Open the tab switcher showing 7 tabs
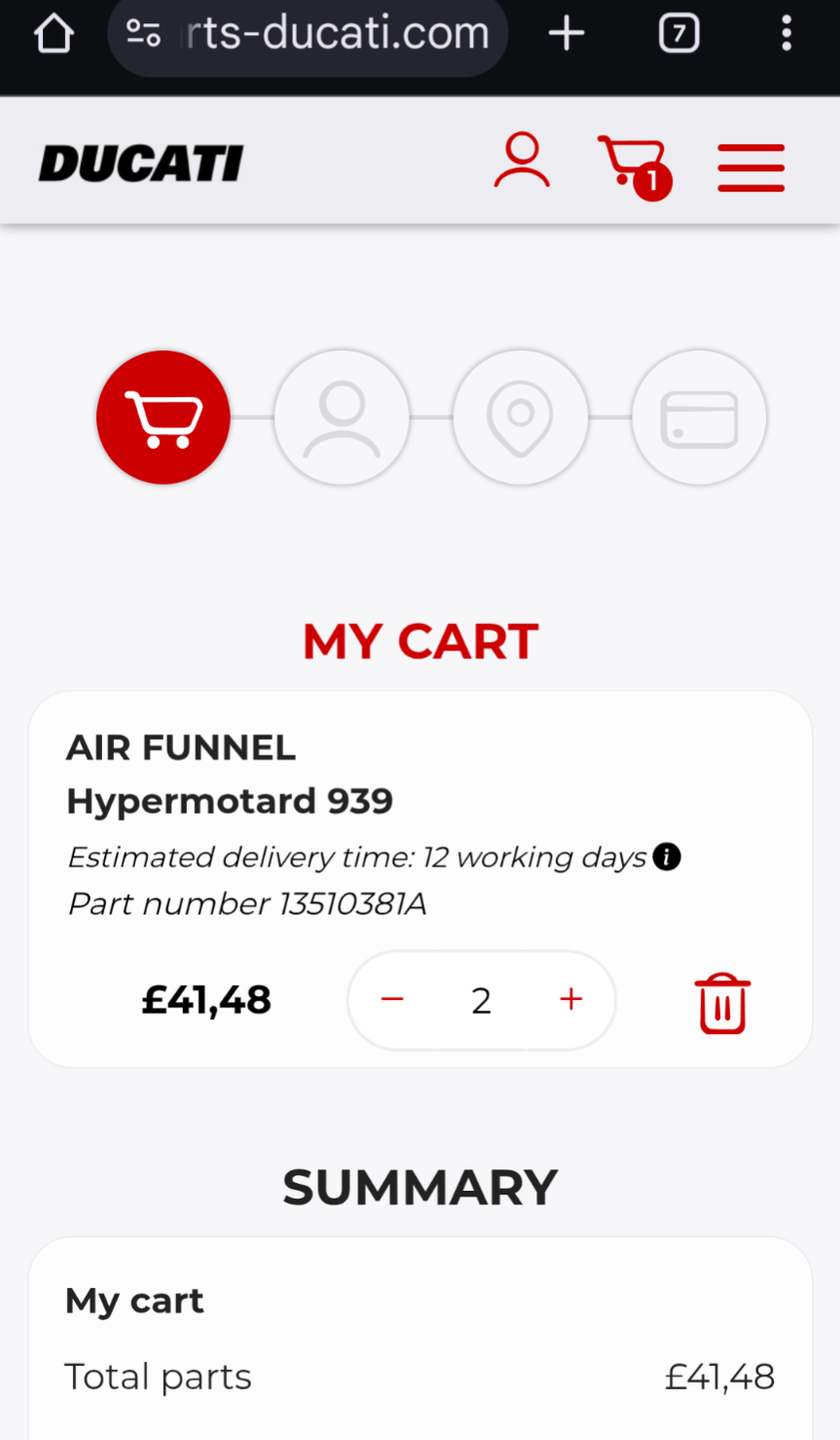 pyautogui.click(x=678, y=35)
